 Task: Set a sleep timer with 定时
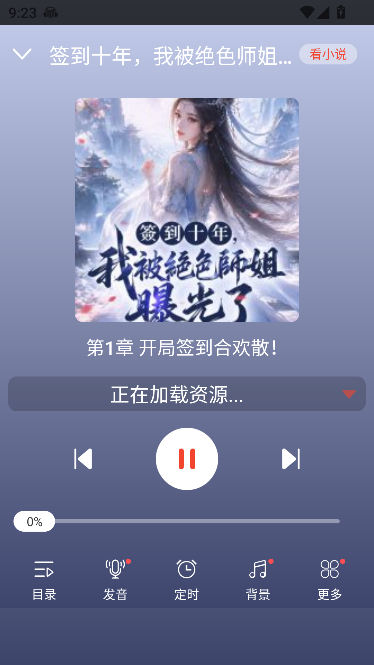tap(187, 580)
